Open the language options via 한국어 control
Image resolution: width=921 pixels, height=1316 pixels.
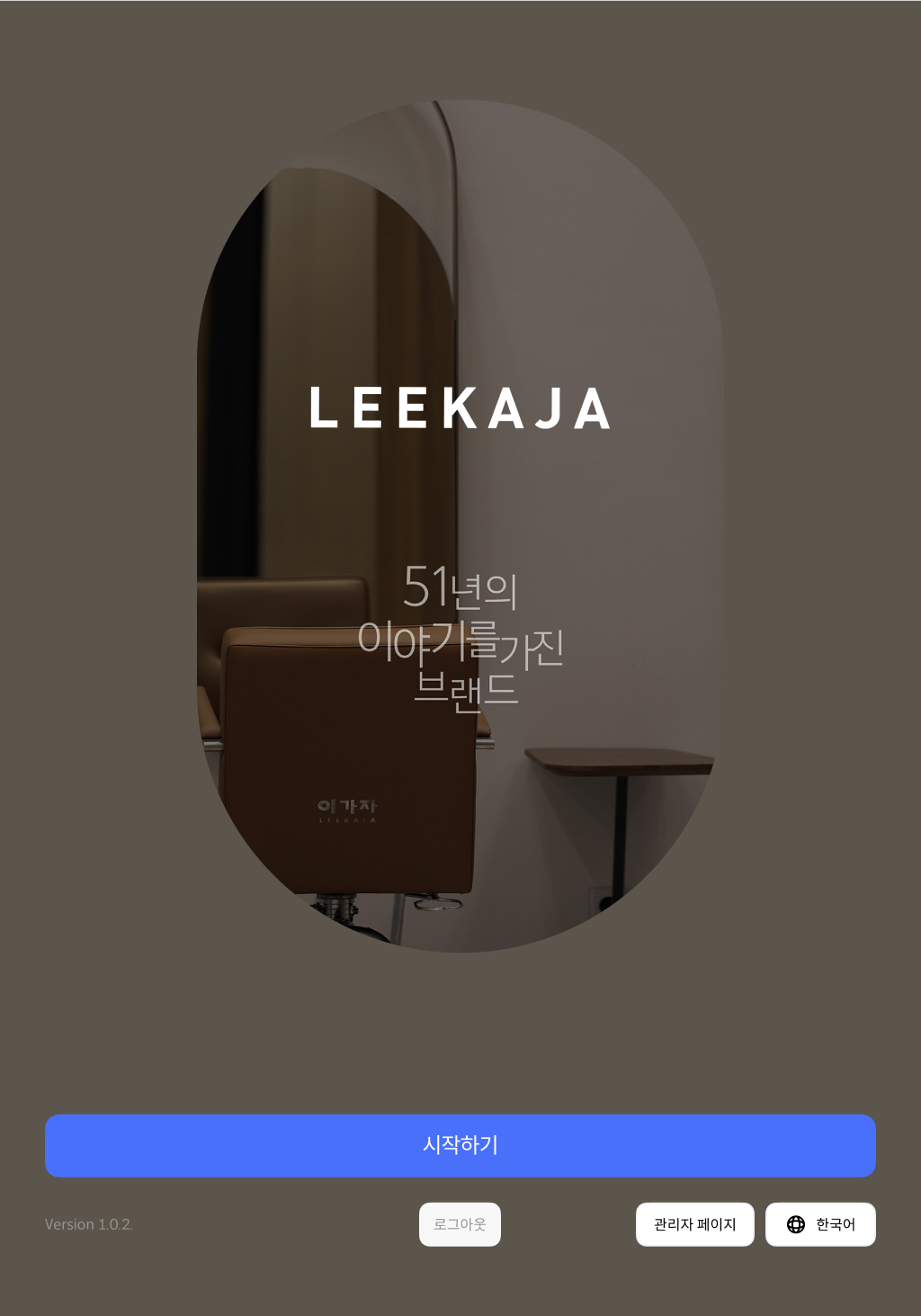click(x=820, y=1224)
